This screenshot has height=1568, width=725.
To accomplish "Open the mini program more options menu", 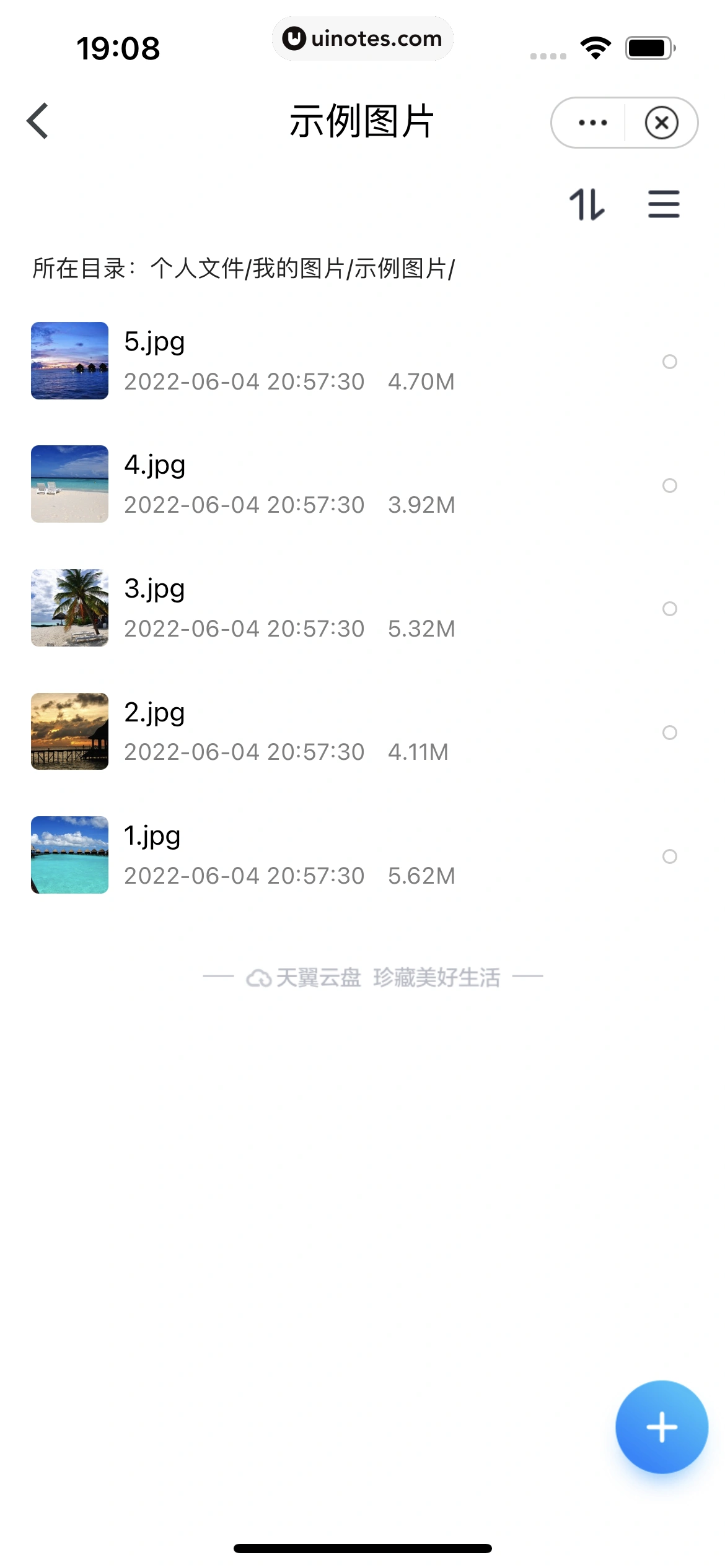I will [x=592, y=123].
